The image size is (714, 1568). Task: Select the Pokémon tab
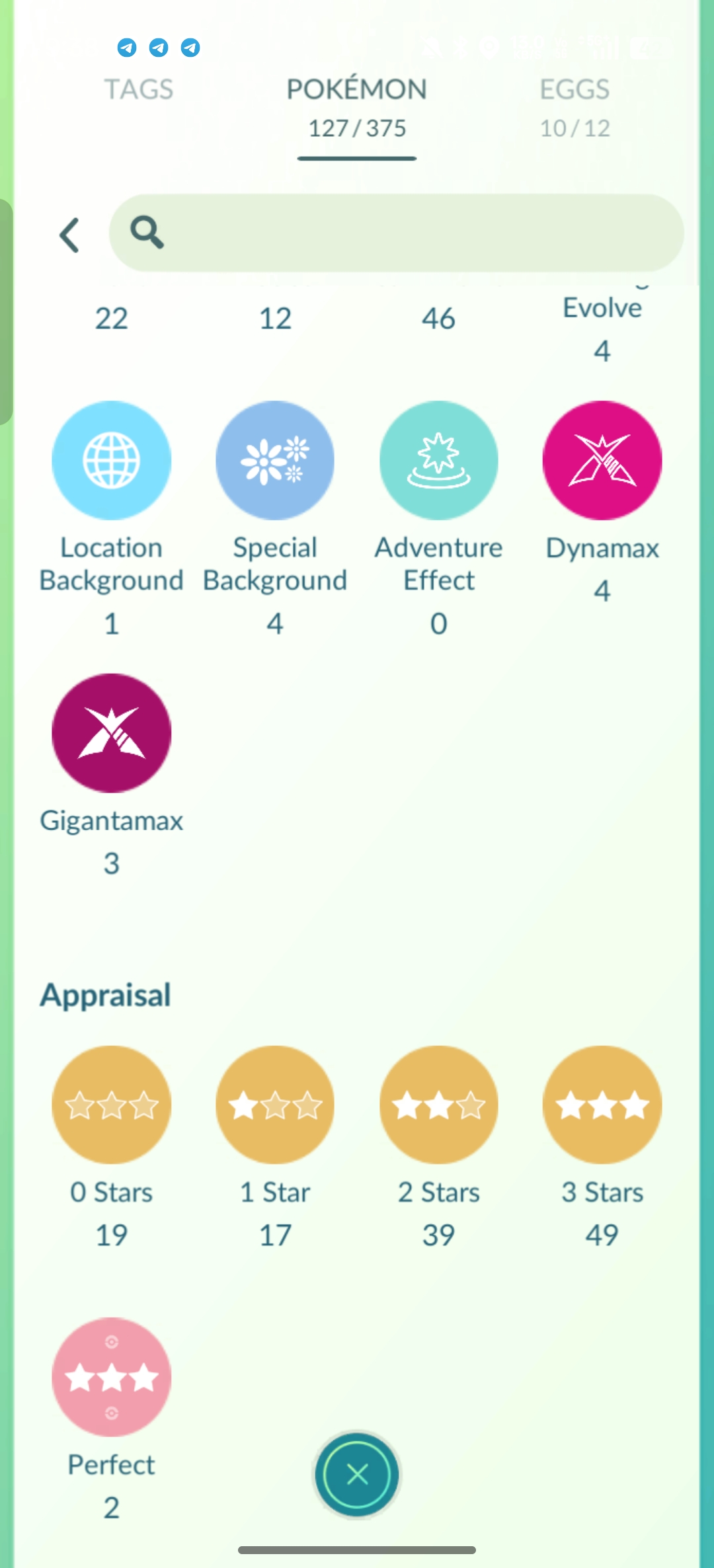click(356, 106)
